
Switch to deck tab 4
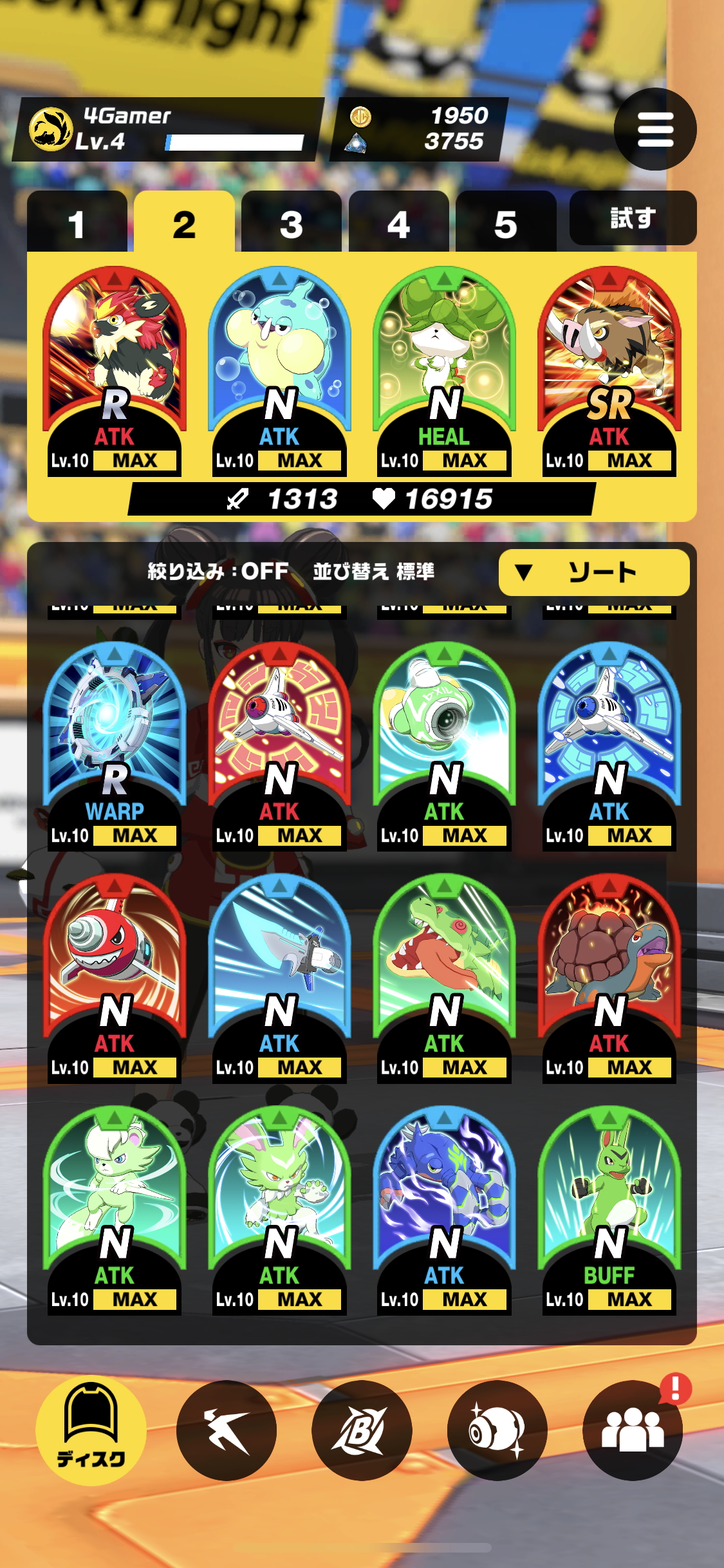(x=398, y=223)
